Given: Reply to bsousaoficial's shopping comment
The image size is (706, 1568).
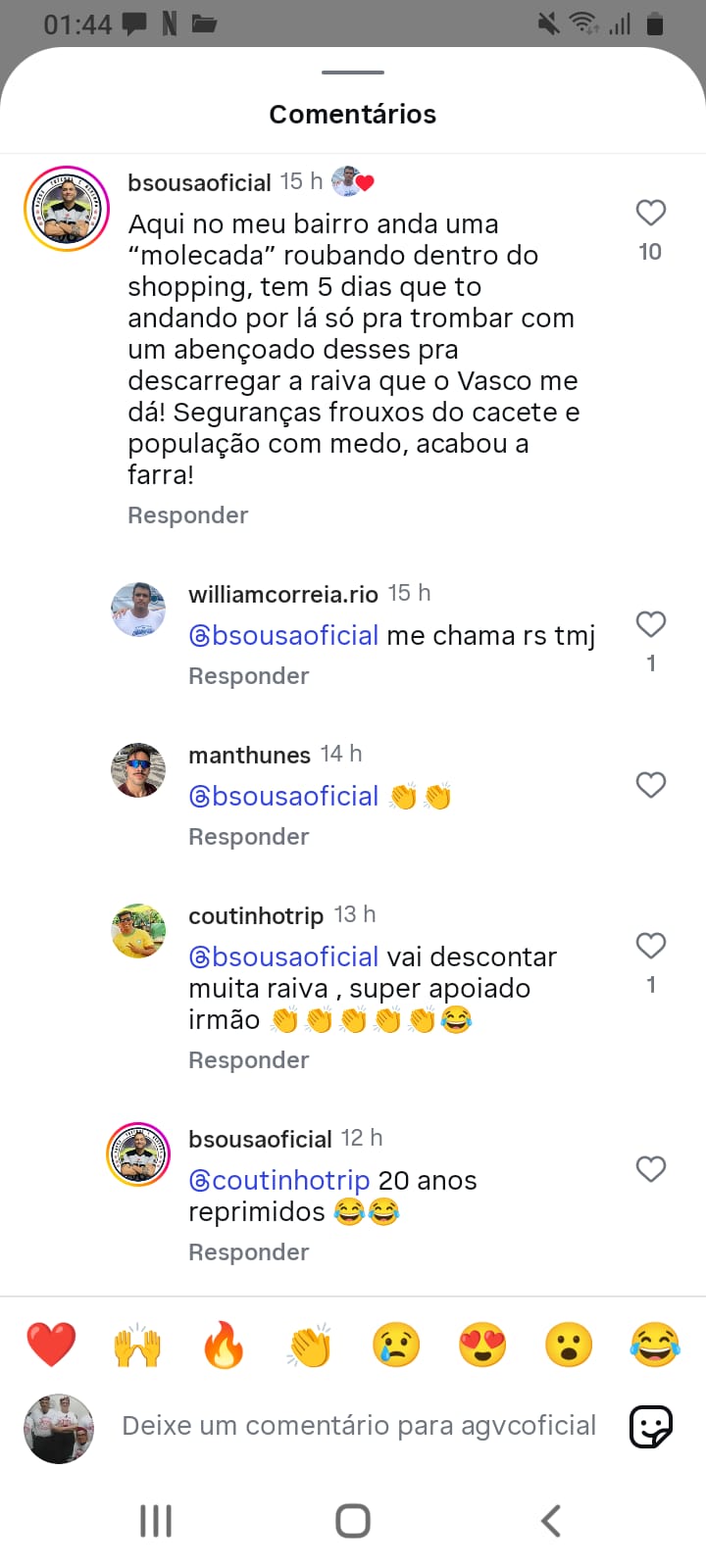Looking at the screenshot, I should (x=187, y=515).
